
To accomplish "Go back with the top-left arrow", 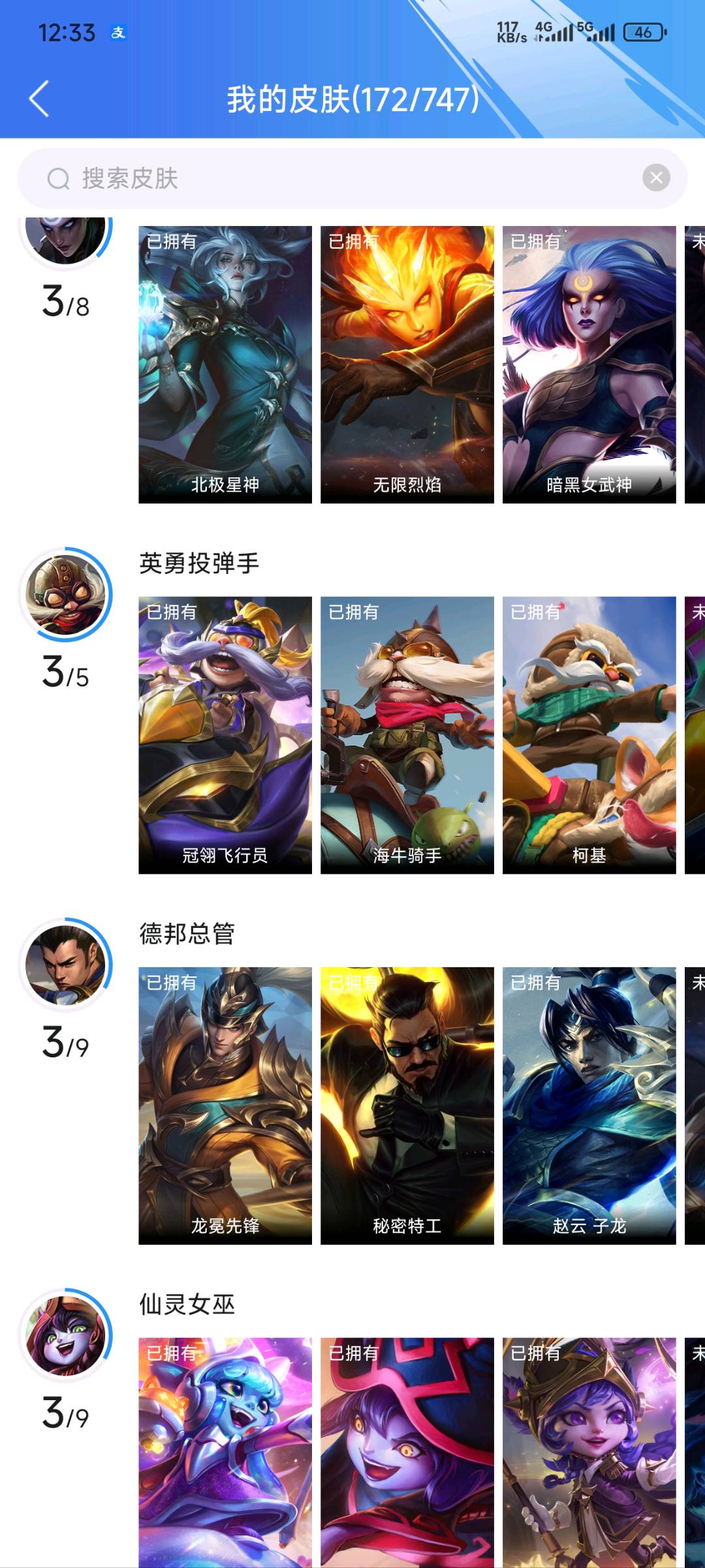I will [39, 99].
